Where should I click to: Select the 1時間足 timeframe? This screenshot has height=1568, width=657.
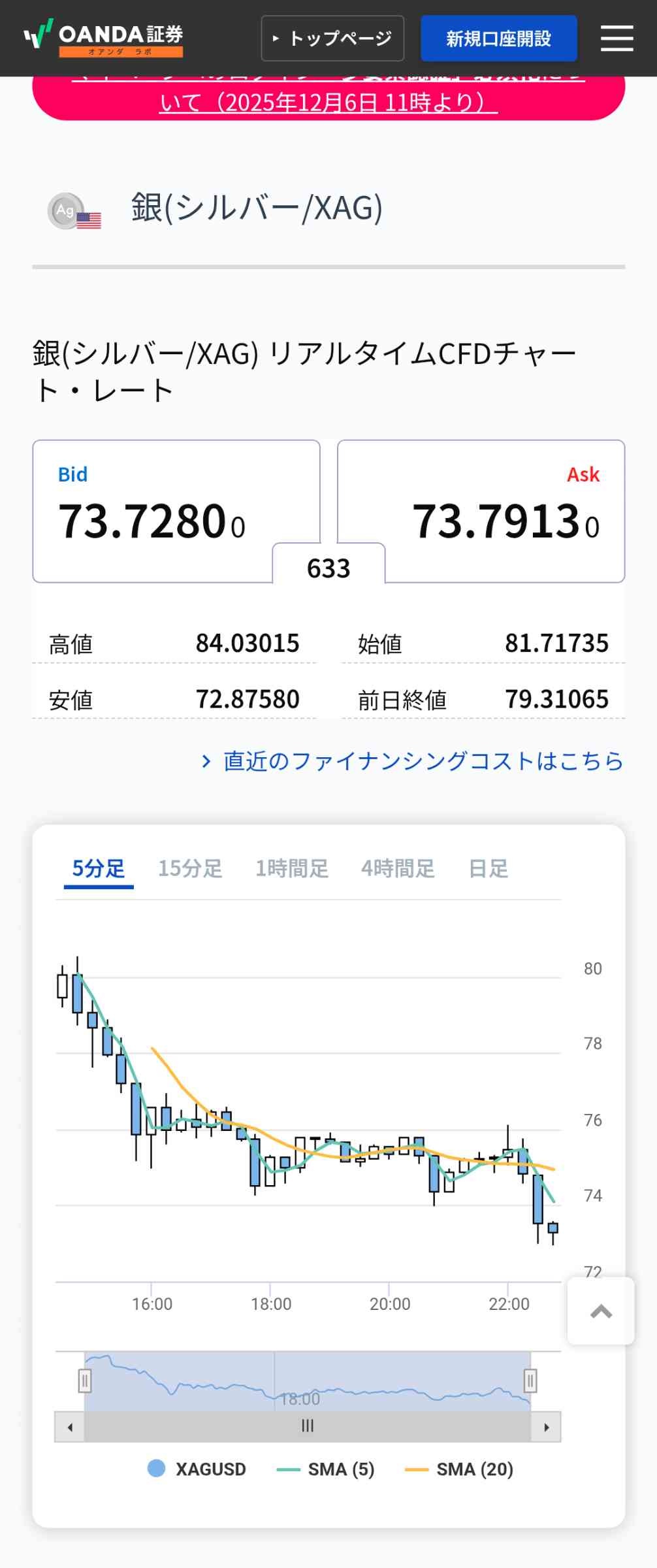coord(292,868)
